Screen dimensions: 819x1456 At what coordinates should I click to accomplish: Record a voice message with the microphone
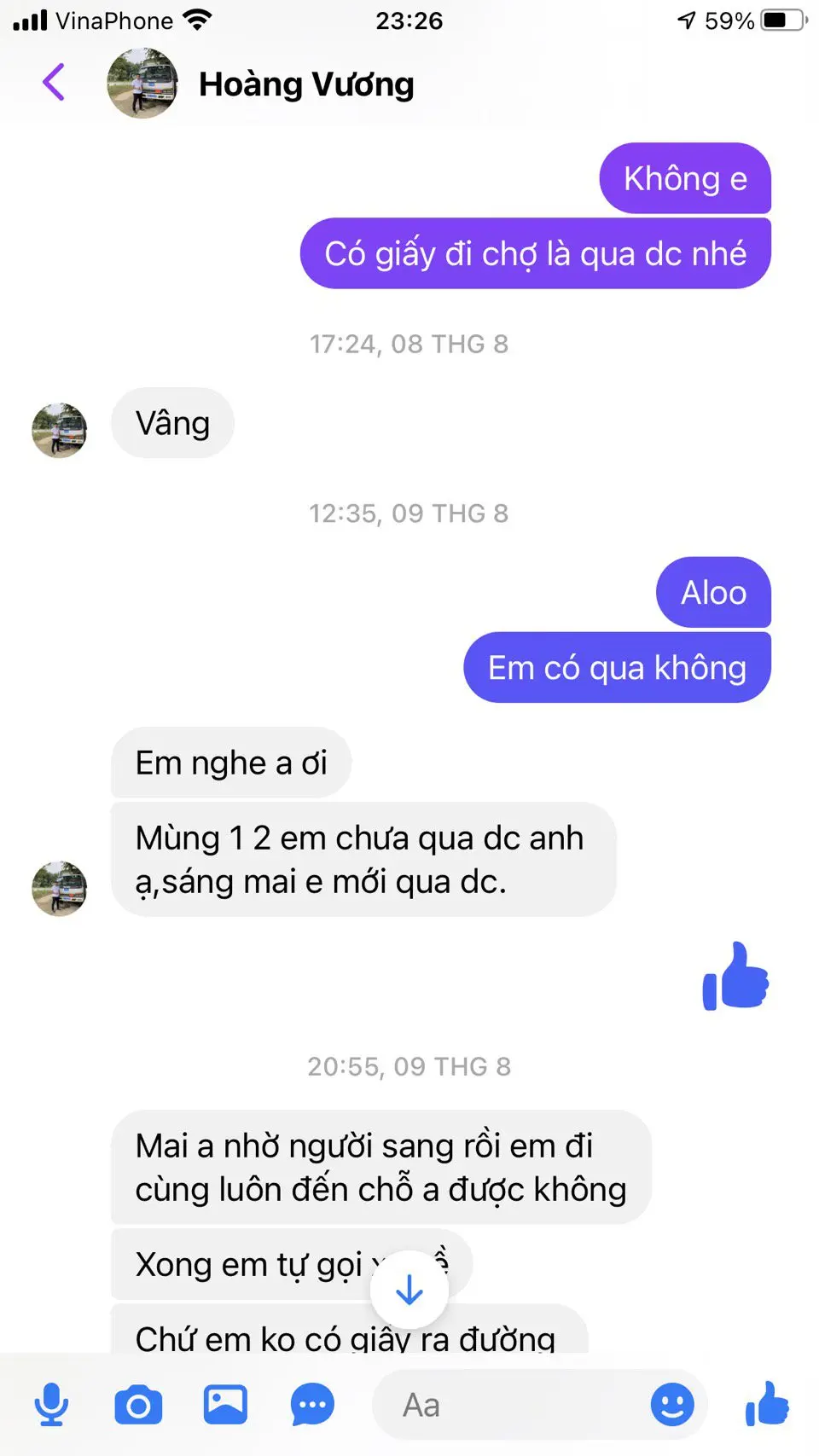tap(51, 1405)
